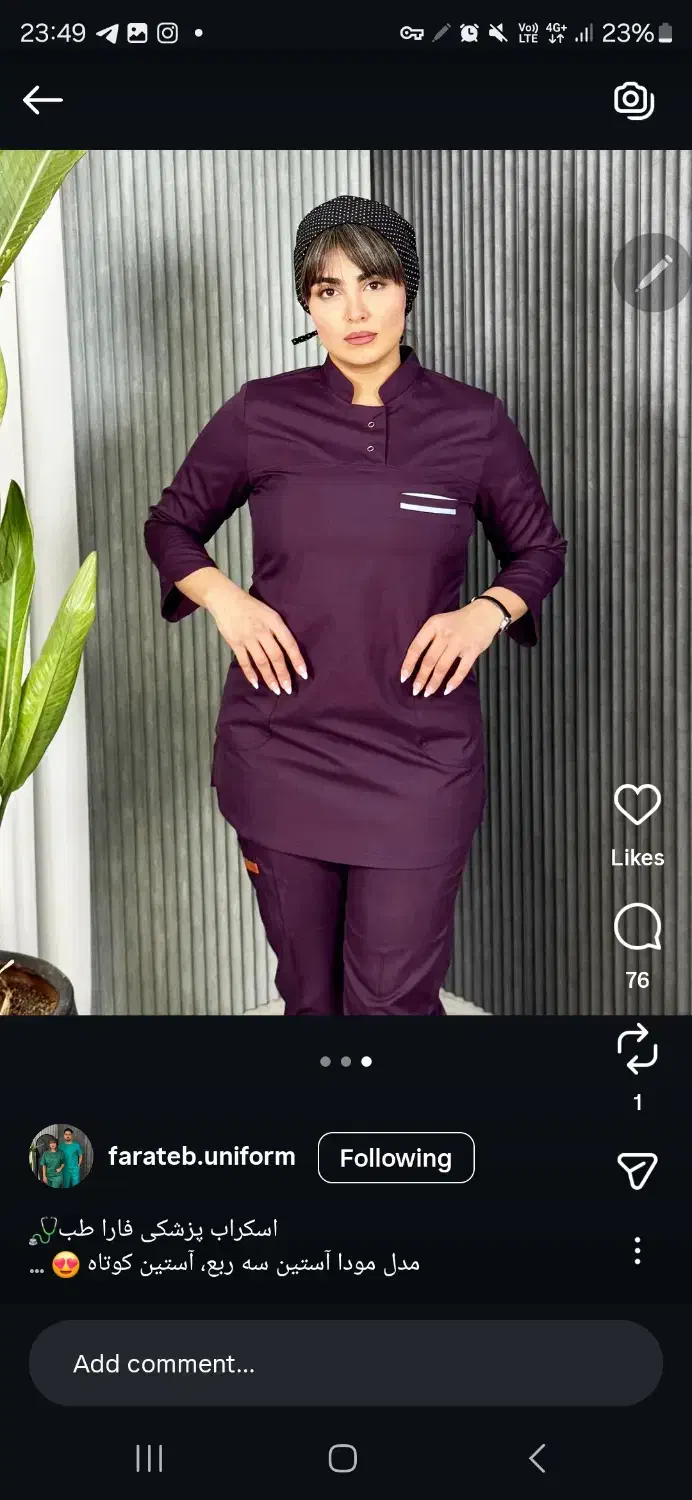
Task: Like this post with the heart
Action: pyautogui.click(x=637, y=805)
